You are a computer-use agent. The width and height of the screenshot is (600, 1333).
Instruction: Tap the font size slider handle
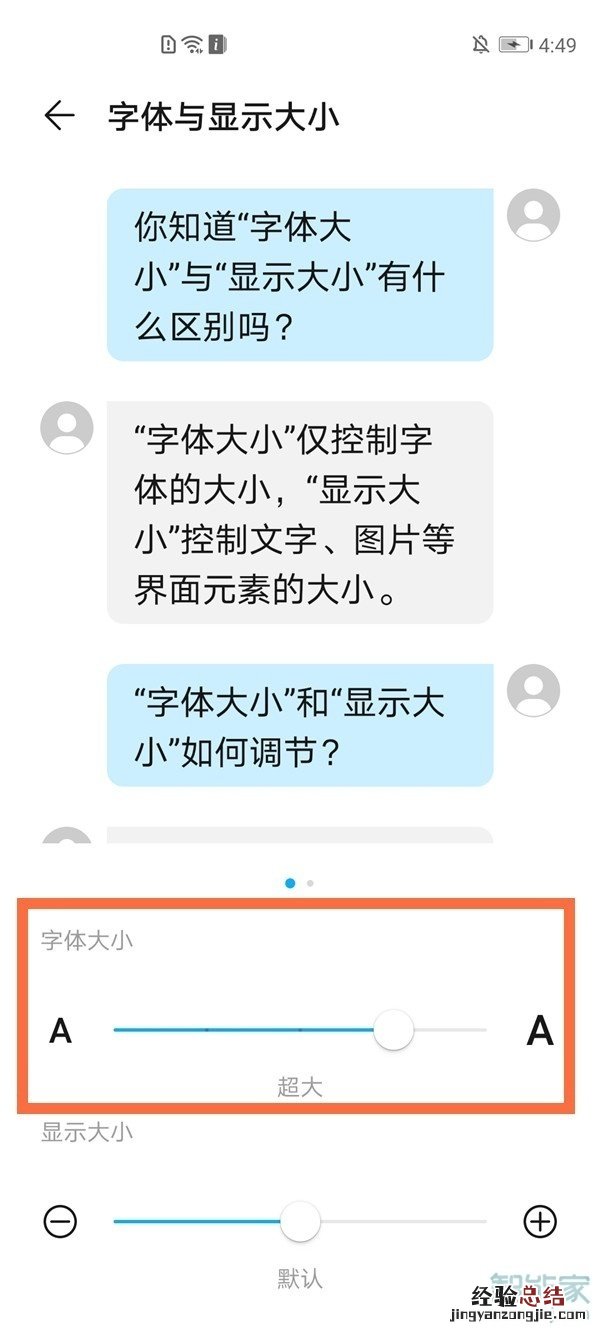[393, 1030]
